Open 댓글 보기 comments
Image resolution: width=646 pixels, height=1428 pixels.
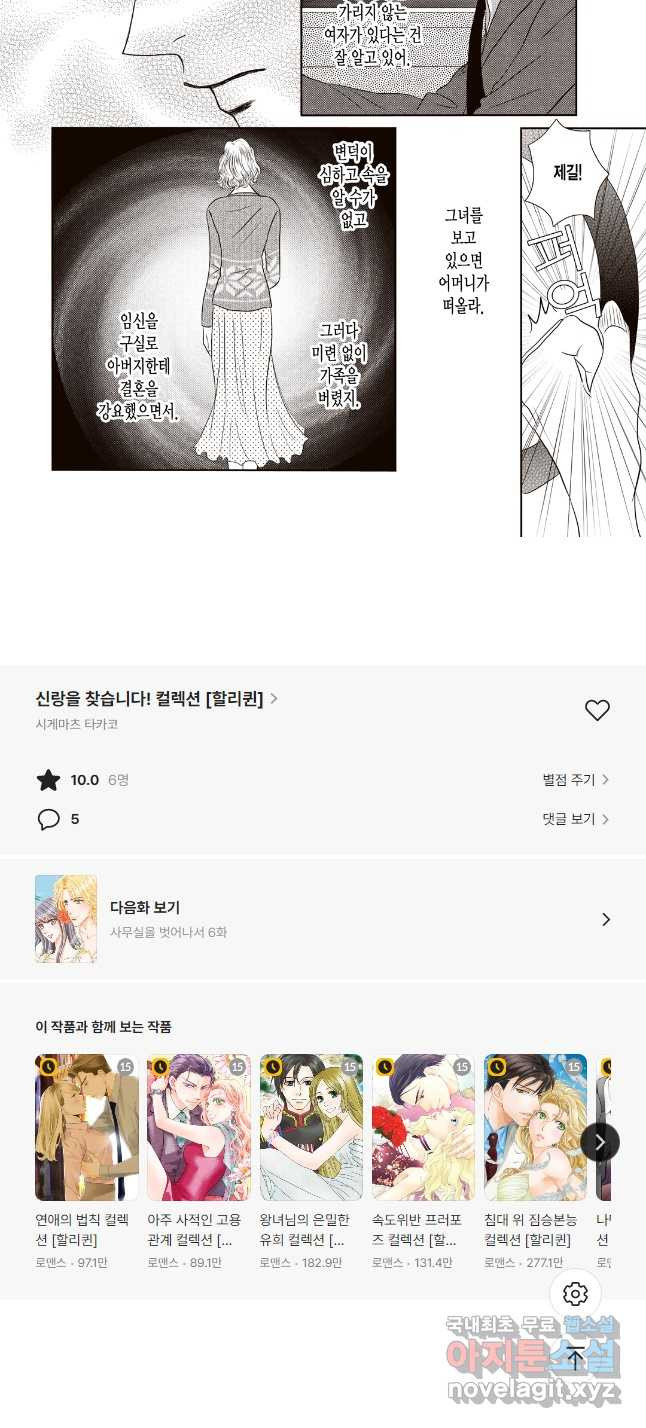tap(575, 819)
